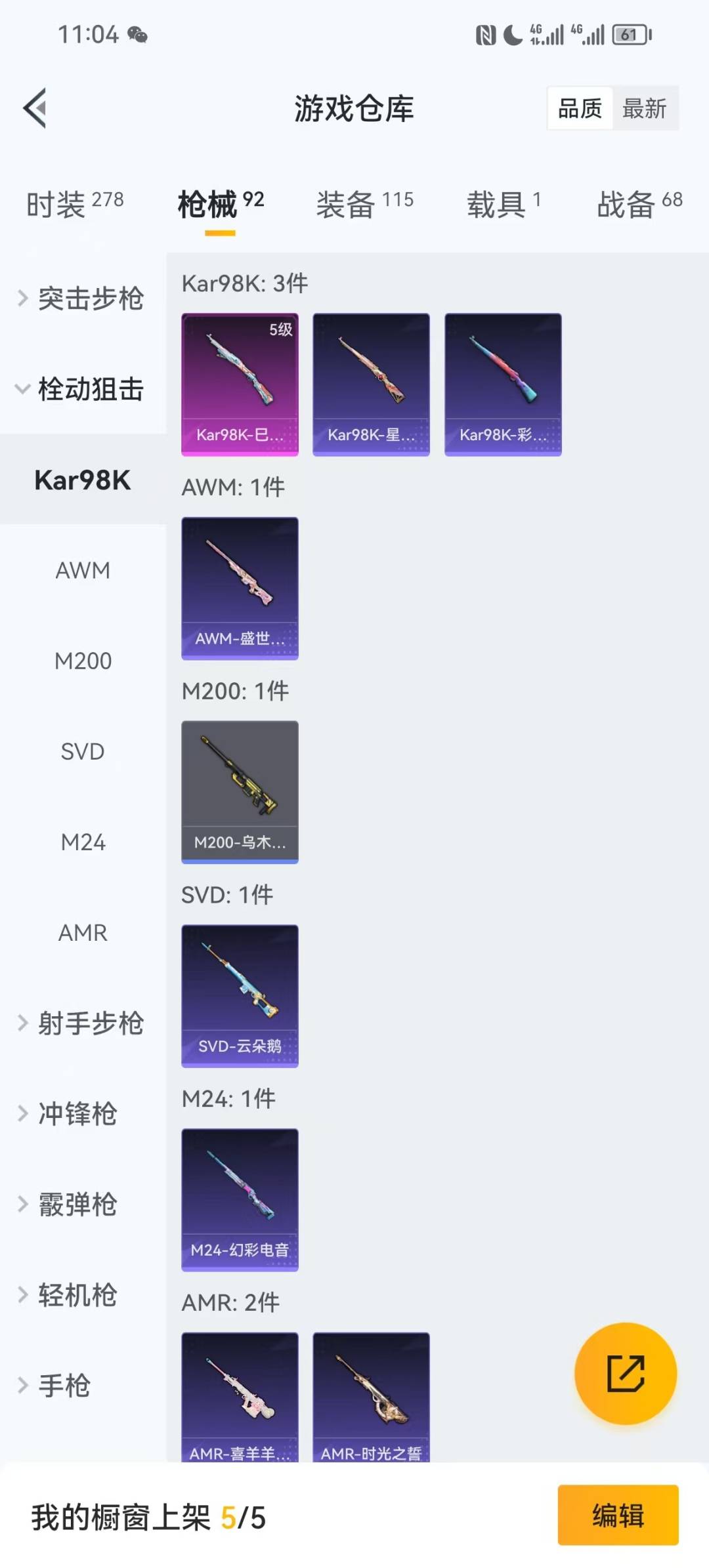View the SVD-云朵鹅 skin
709x1568 pixels.
point(240,996)
